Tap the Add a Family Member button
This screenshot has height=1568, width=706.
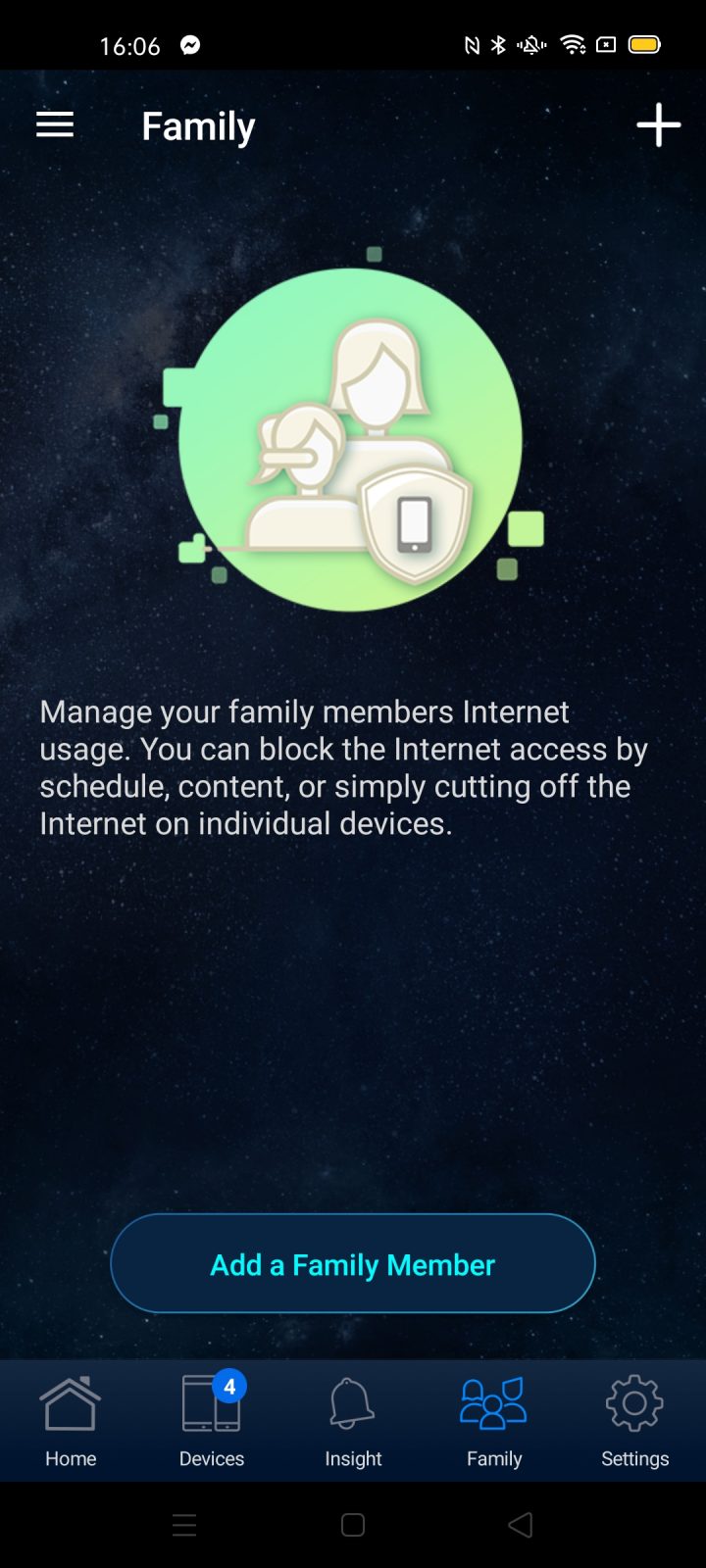coord(353,1264)
